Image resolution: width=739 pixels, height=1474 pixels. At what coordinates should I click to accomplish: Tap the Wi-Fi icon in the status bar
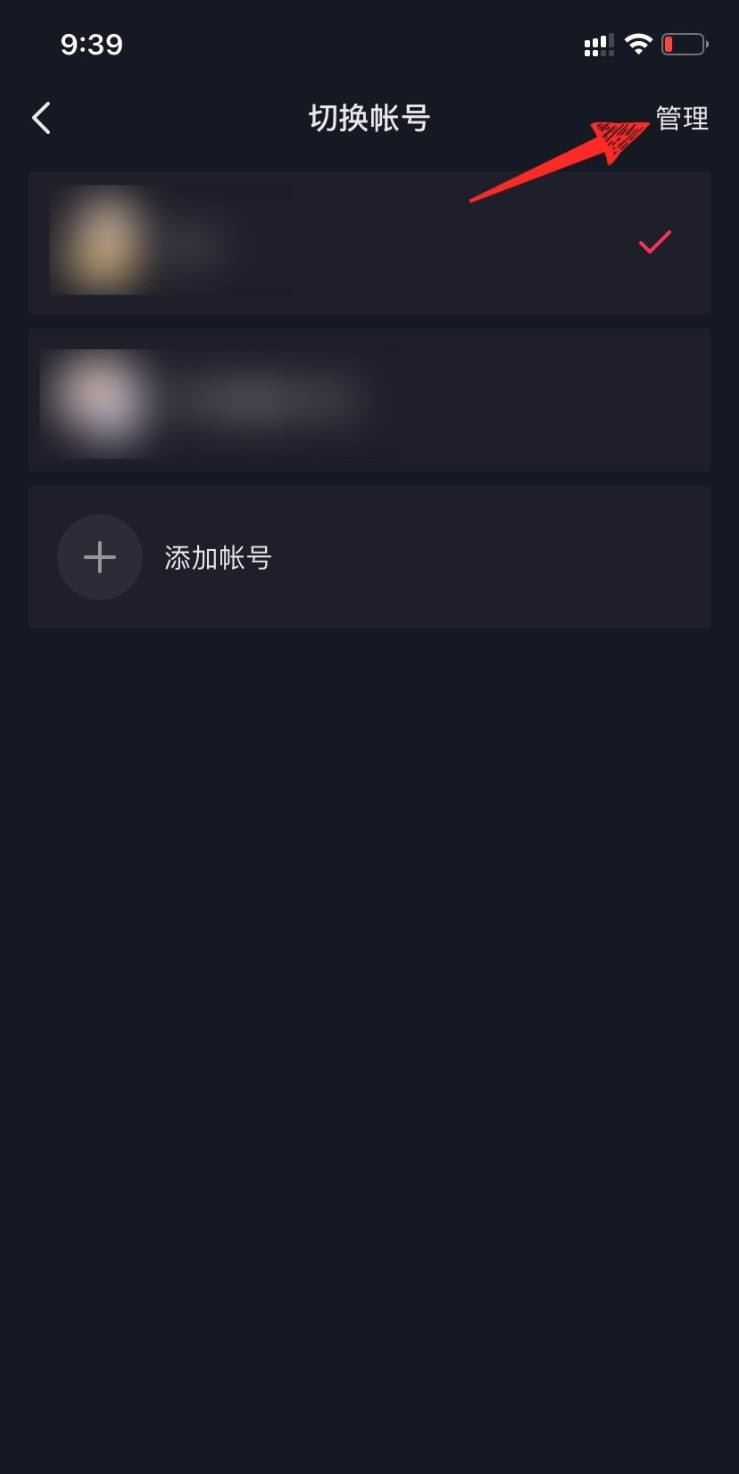coord(641,43)
